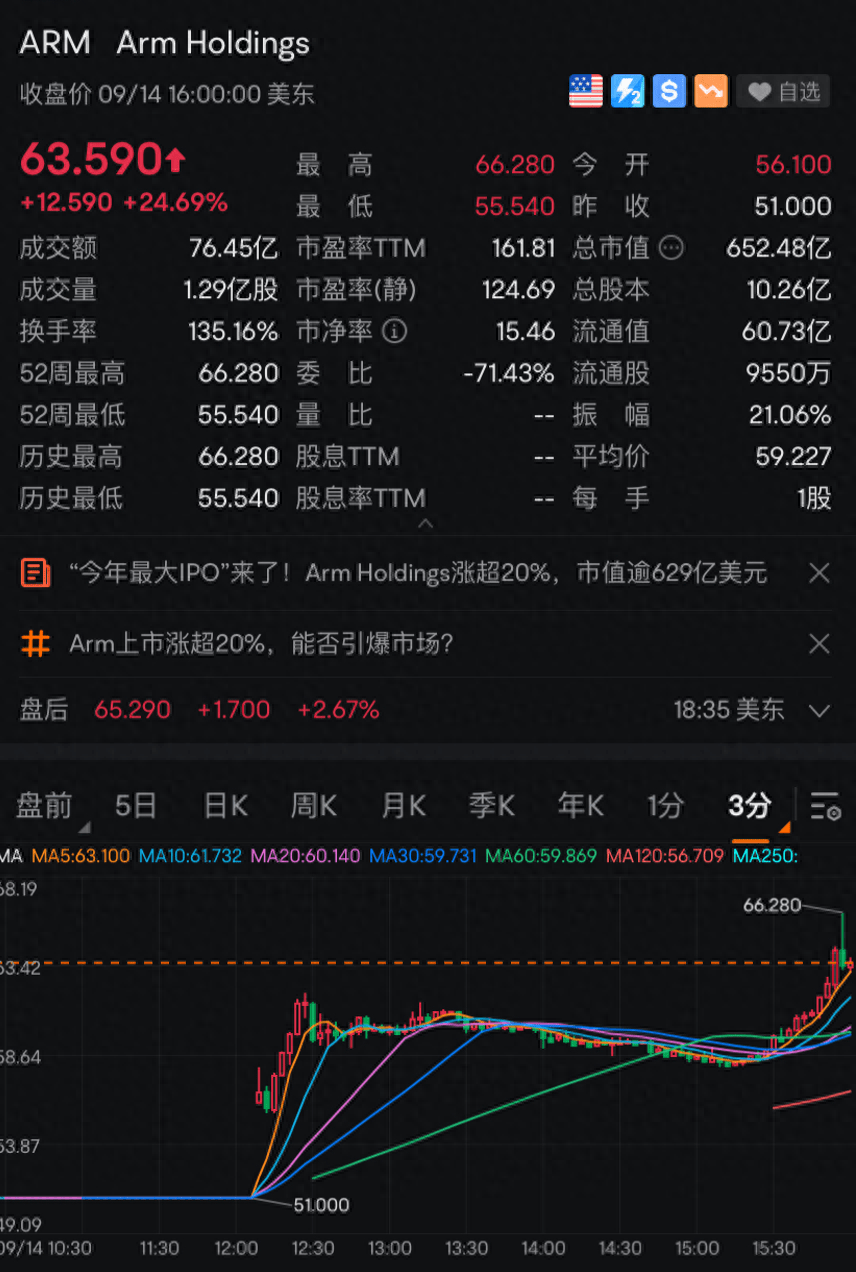Image resolution: width=856 pixels, height=1272 pixels.
Task: Select the 1分 chart interval
Action: click(x=665, y=806)
